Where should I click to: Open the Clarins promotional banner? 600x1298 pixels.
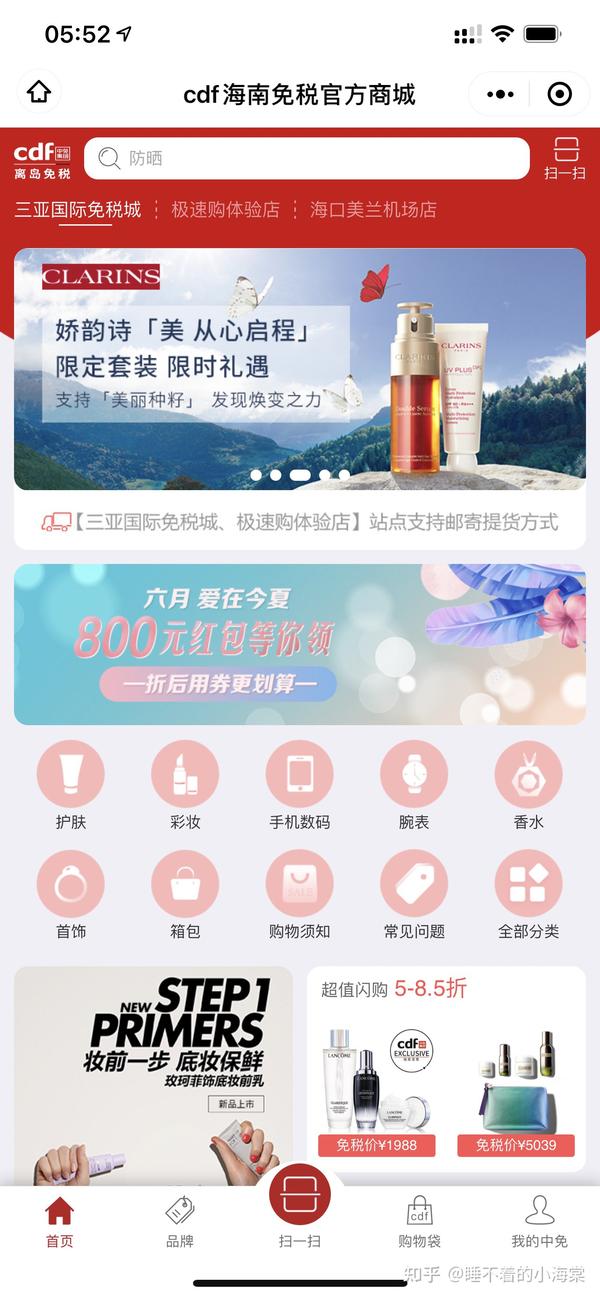[x=300, y=369]
